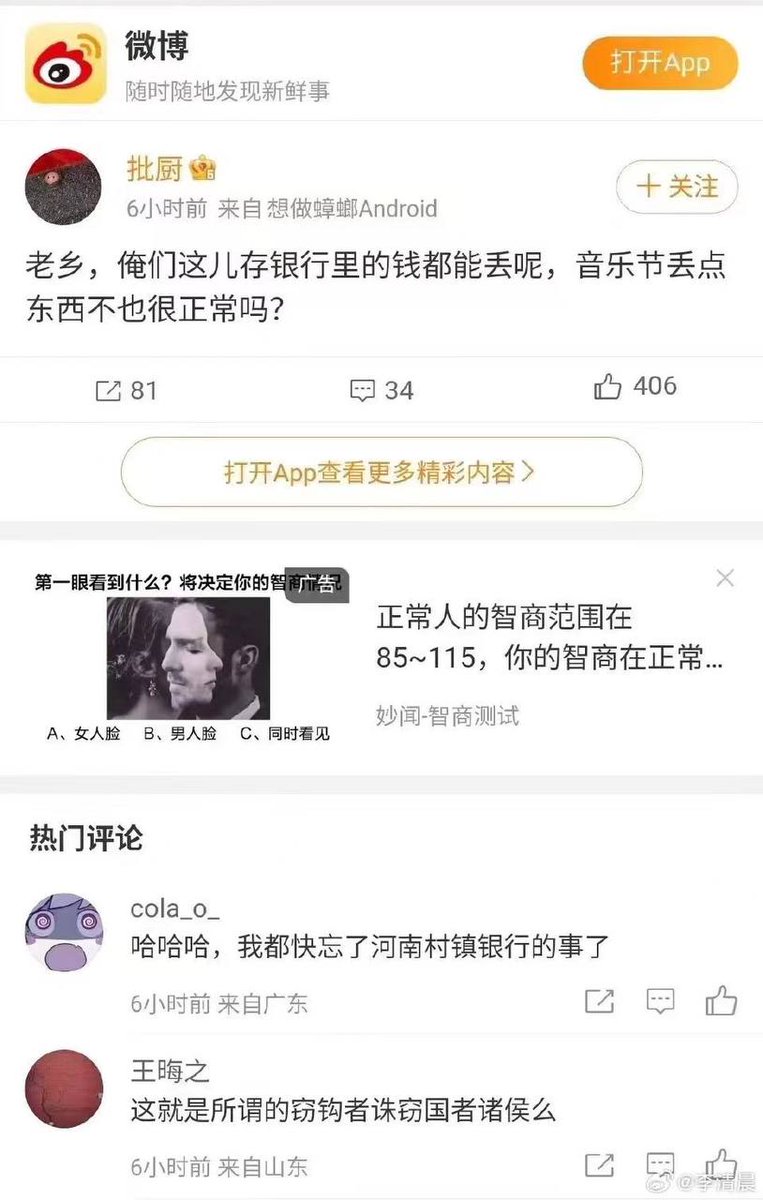The image size is (763, 1200).
Task: Like cola_o_'s comment
Action: (721, 1001)
